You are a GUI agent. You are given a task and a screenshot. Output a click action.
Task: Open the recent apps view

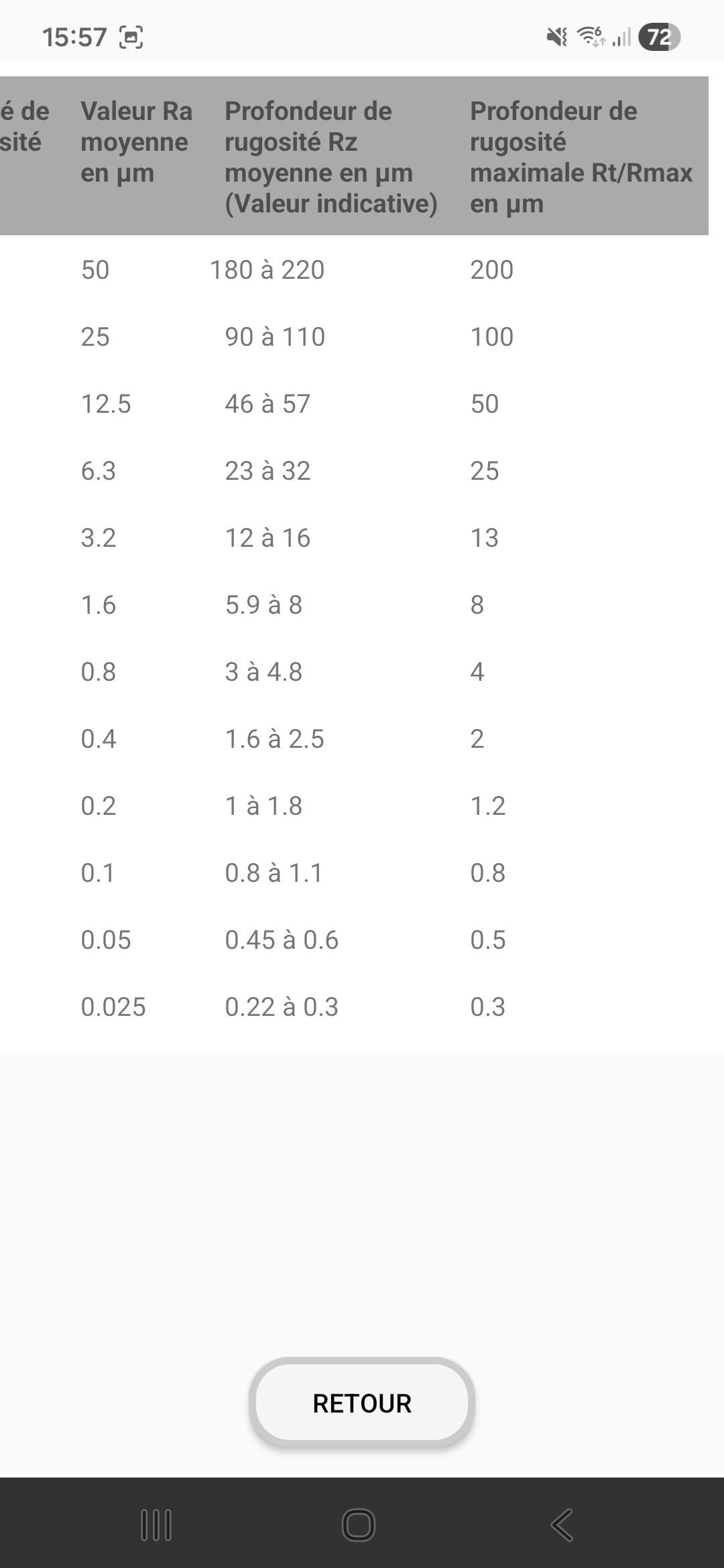156,1525
